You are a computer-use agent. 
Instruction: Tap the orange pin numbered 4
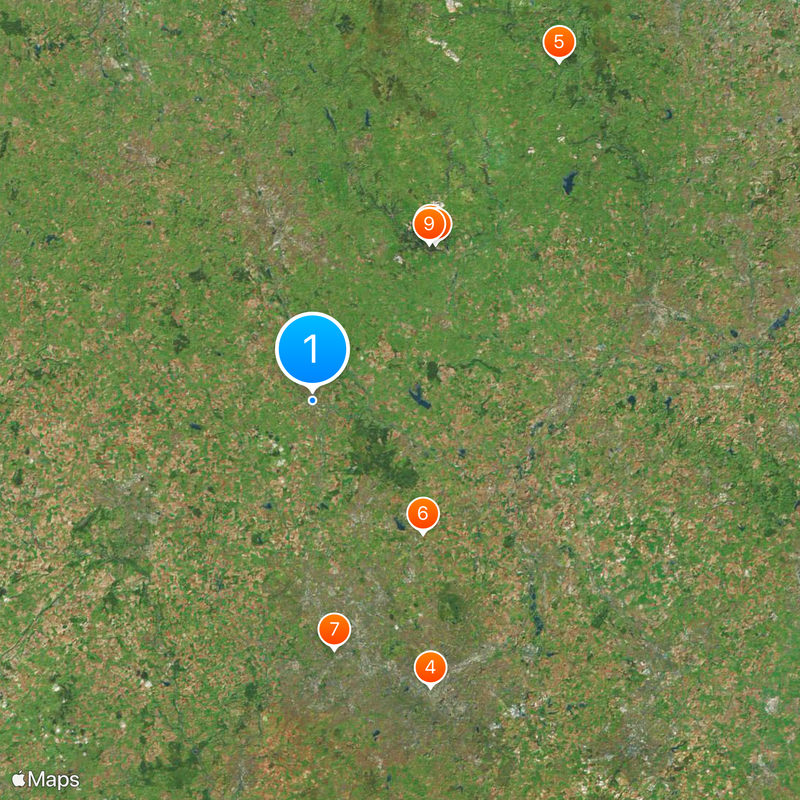point(430,667)
